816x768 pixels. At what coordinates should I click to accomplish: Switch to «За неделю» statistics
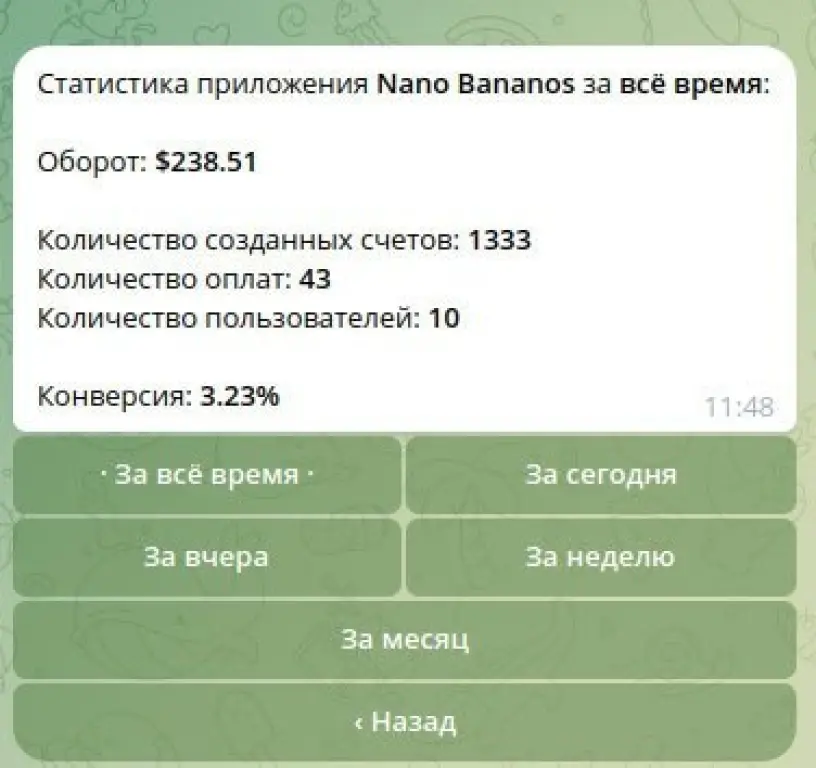(600, 557)
